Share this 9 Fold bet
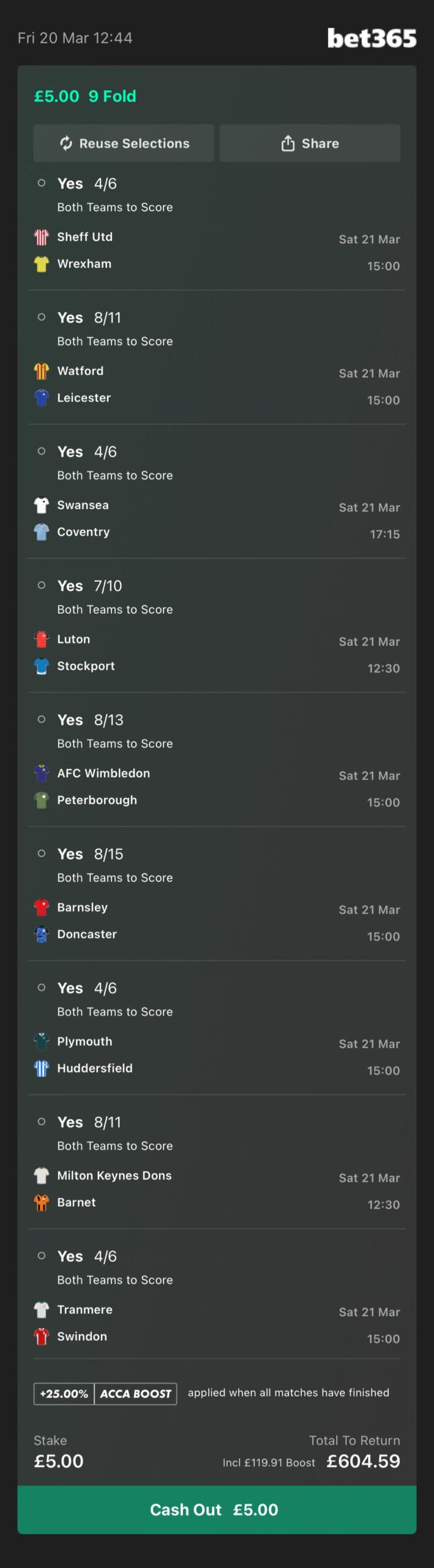Screen dimensions: 434x1568 pos(310,143)
